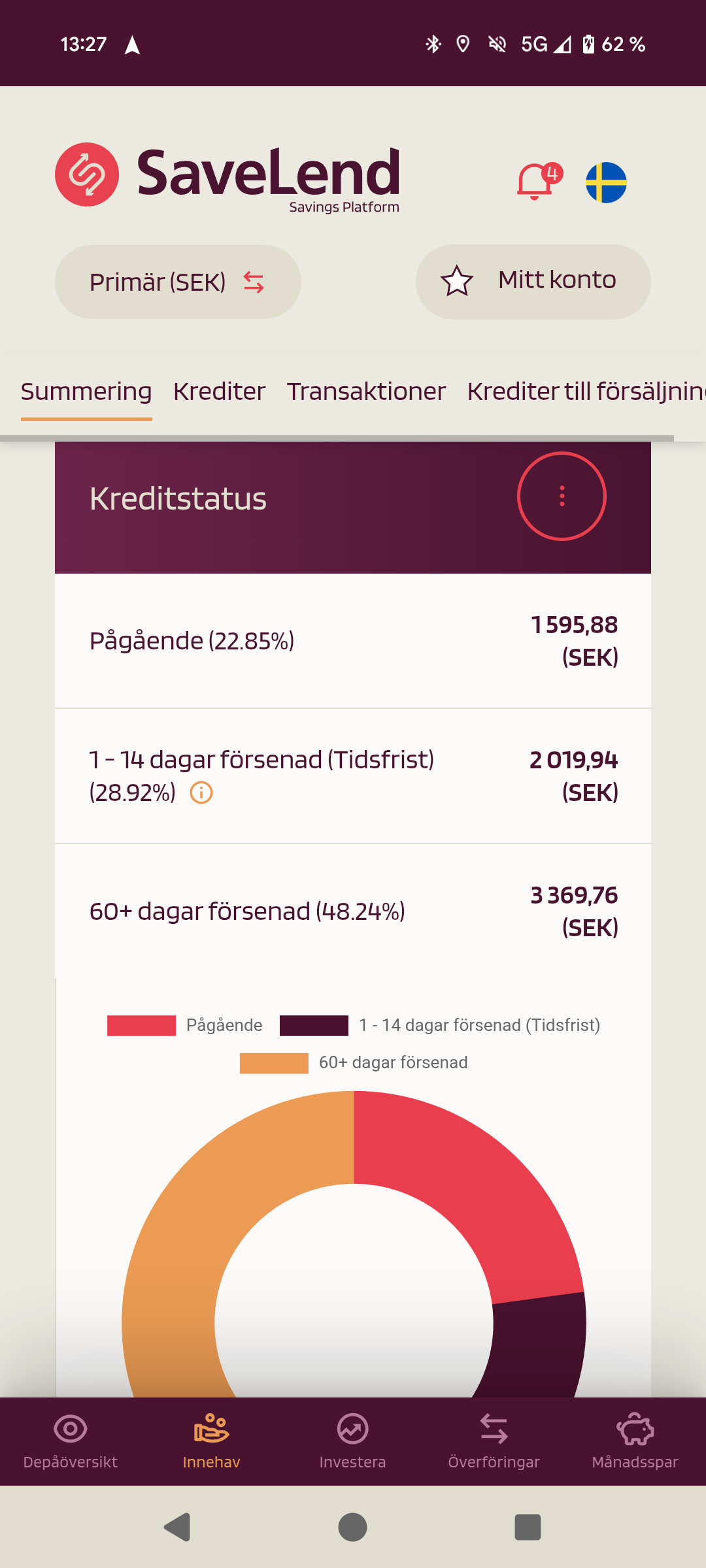The image size is (706, 1568).
Task: Go to Månadsspar
Action: tap(635, 1441)
